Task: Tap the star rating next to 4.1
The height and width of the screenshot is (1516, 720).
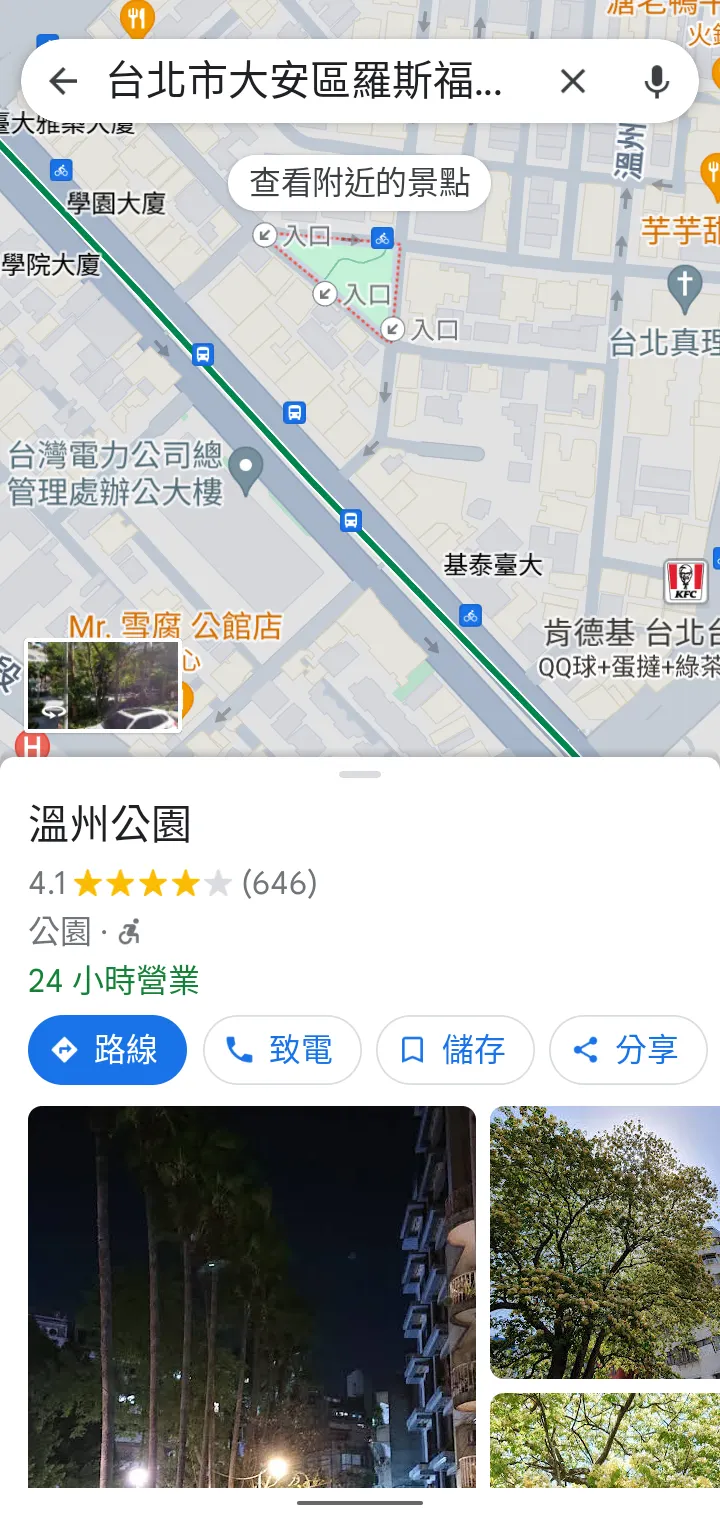Action: (x=155, y=882)
